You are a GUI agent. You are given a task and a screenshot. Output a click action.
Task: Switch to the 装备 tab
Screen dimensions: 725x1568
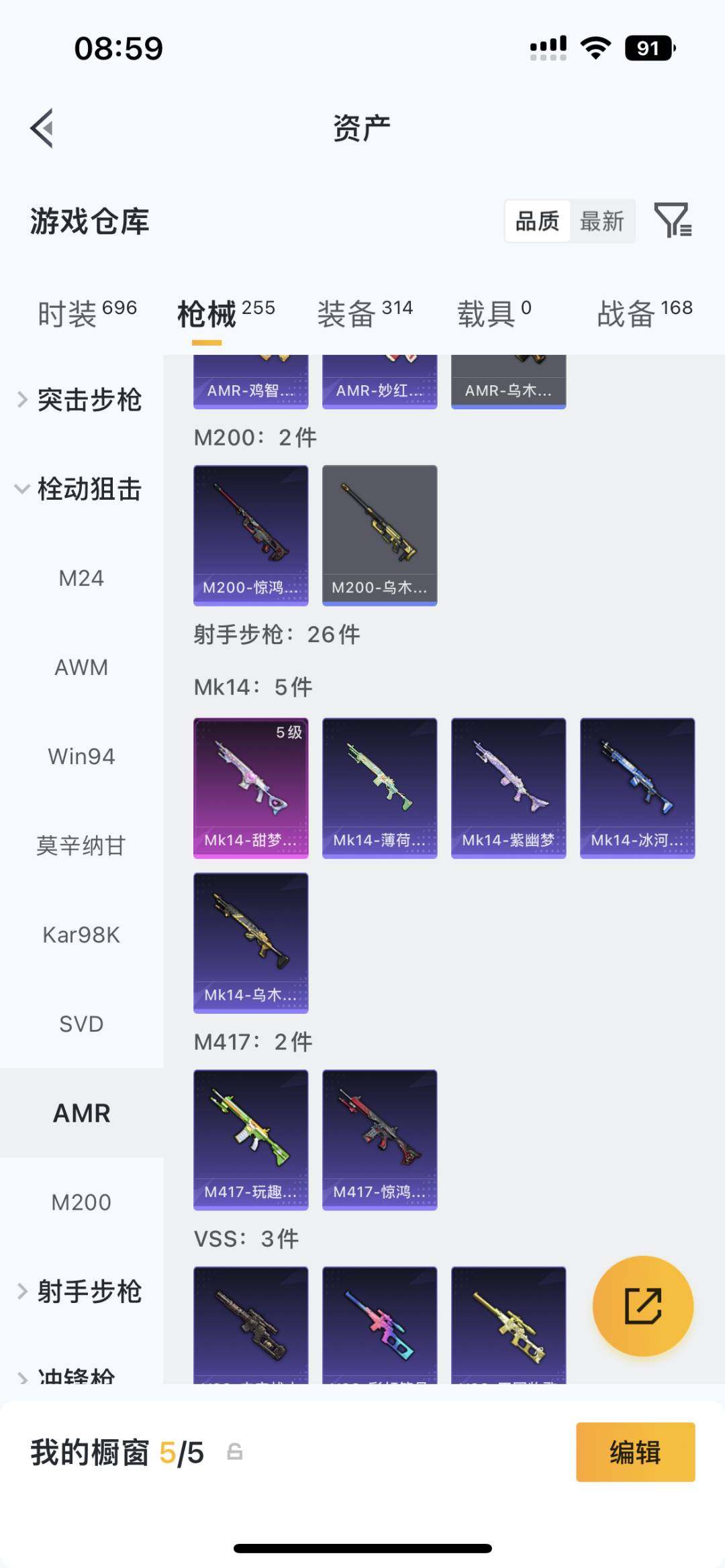365,313
